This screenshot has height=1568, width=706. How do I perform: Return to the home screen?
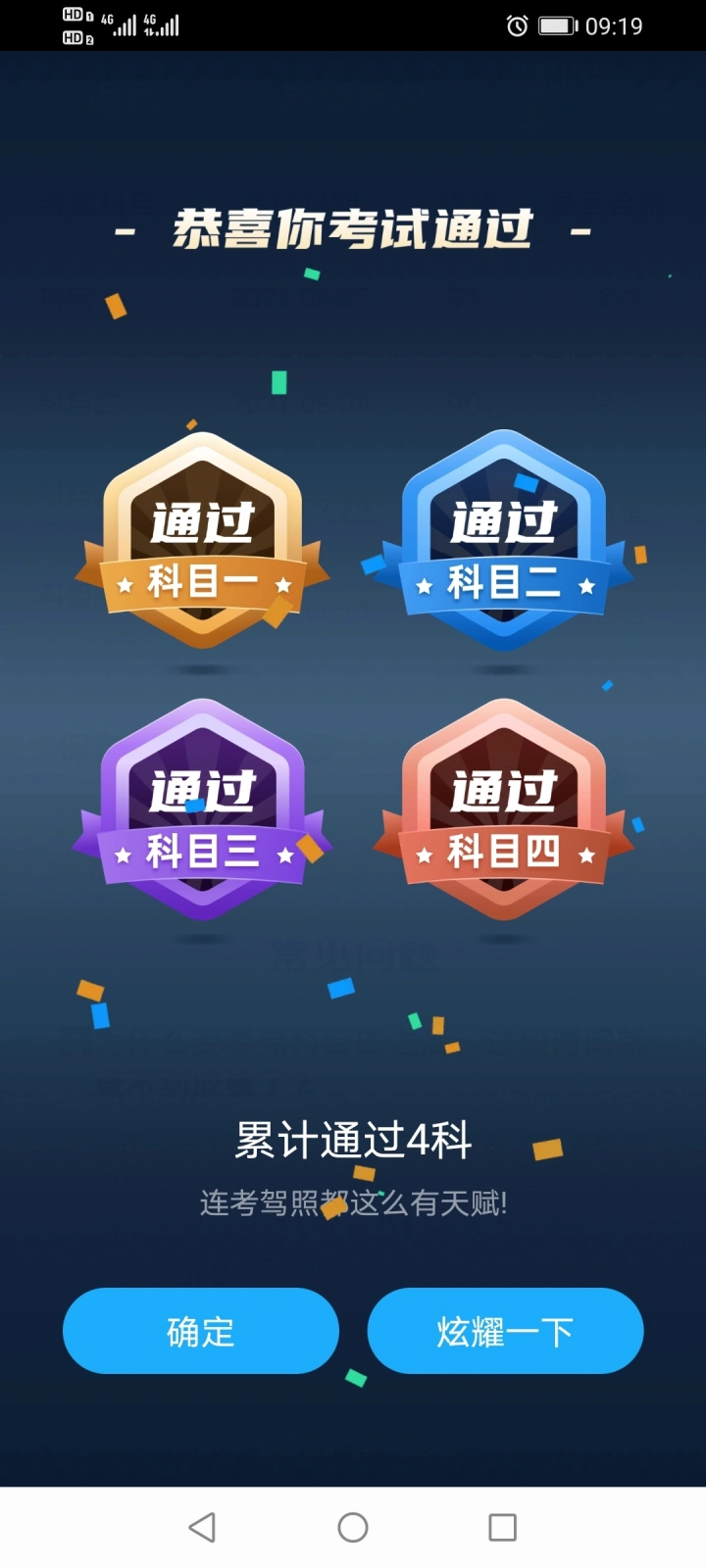353,1527
